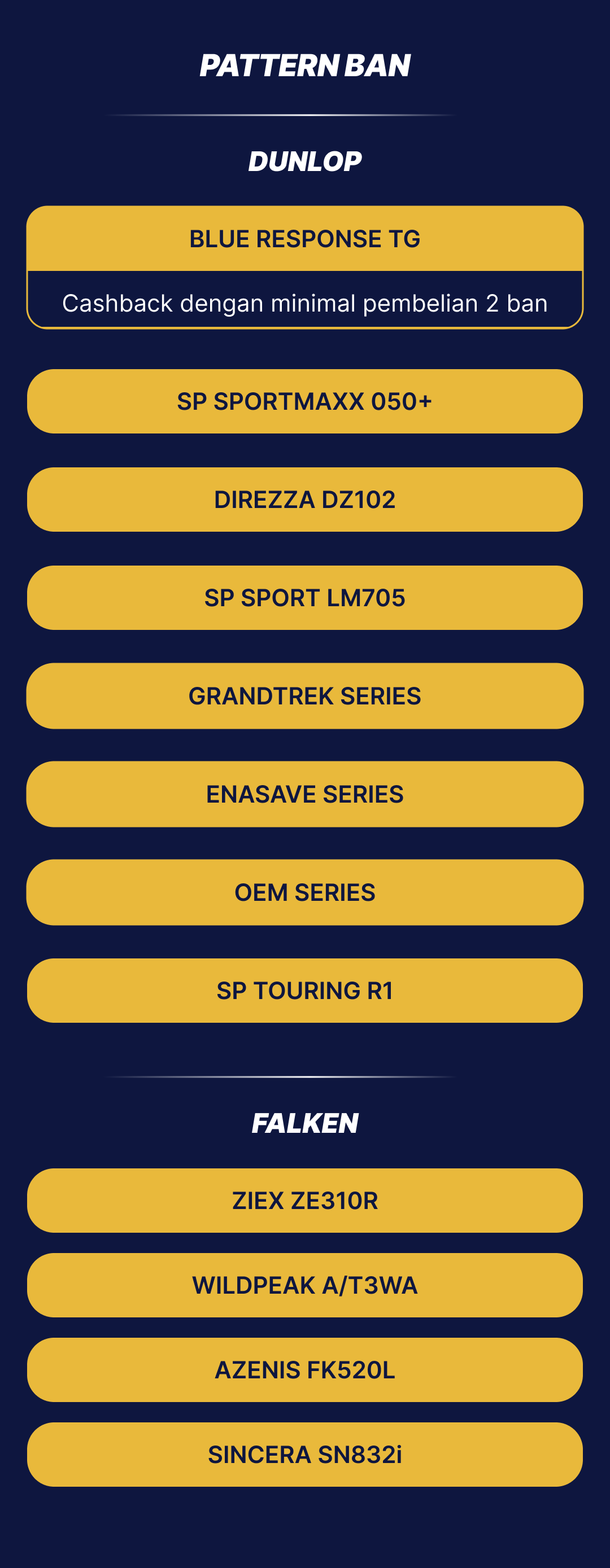Expand the SINCERA SN832i item
Screen dimensions: 610x1568
304,1454
